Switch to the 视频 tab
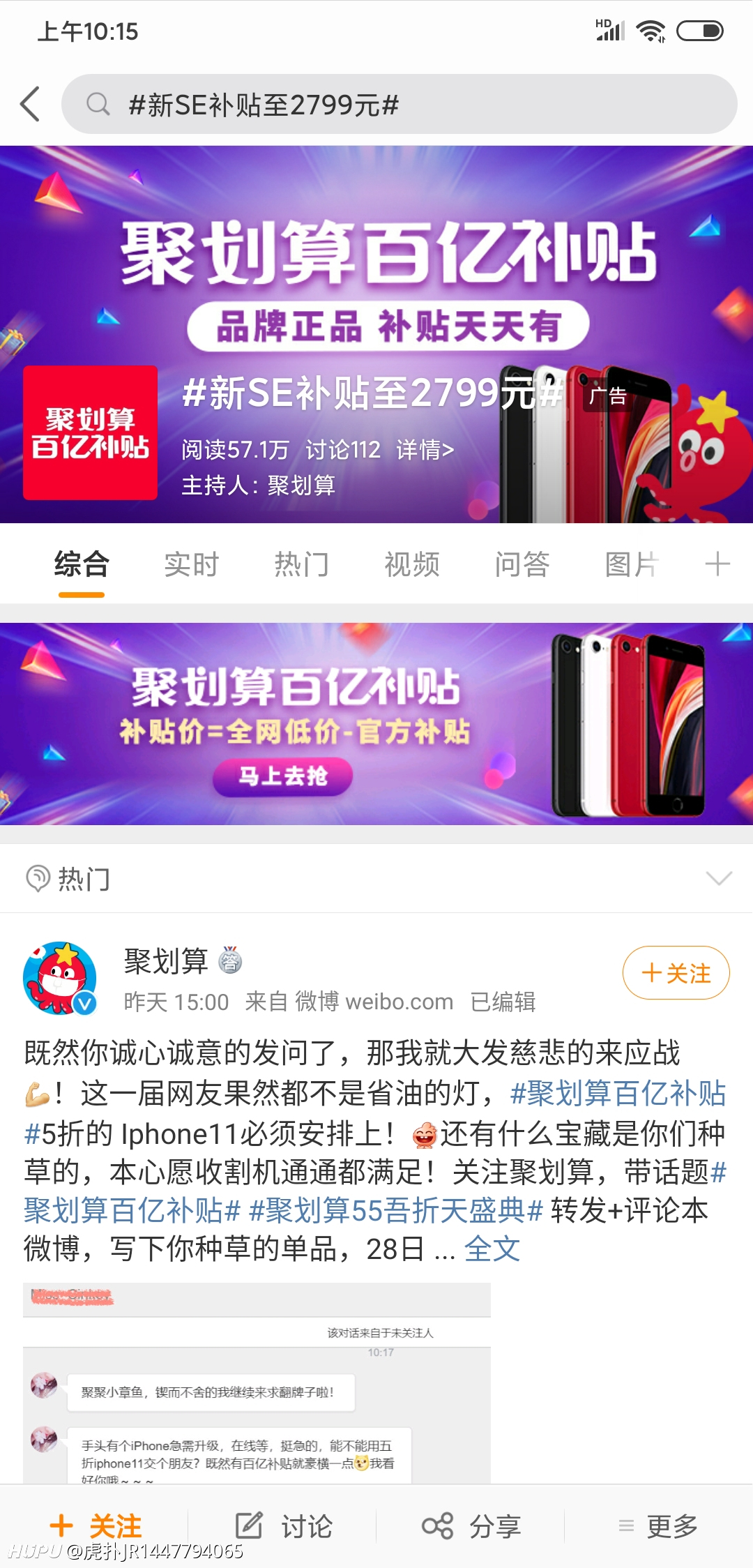The width and height of the screenshot is (753, 1568). click(x=412, y=564)
